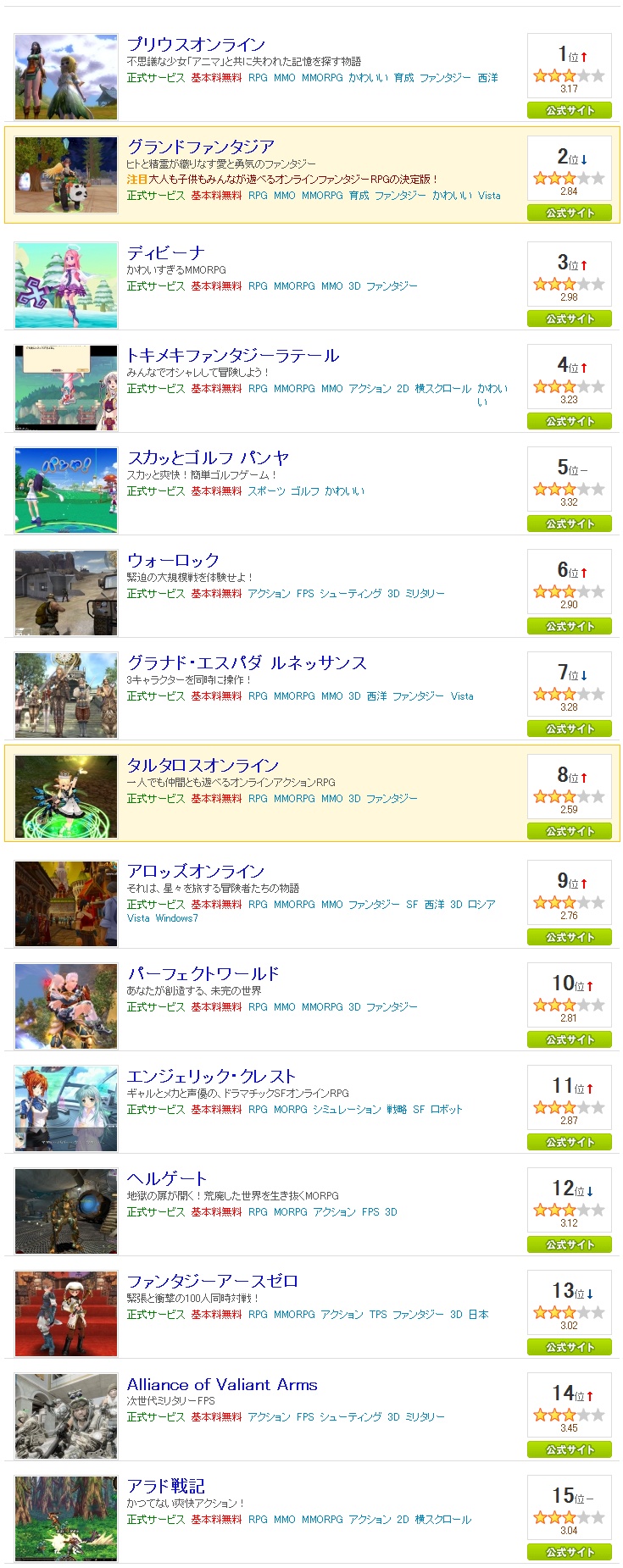Screen dimensions: 623x1568
Task: Visit 公式サイト for グランドファンタジア
Action: 570,213
